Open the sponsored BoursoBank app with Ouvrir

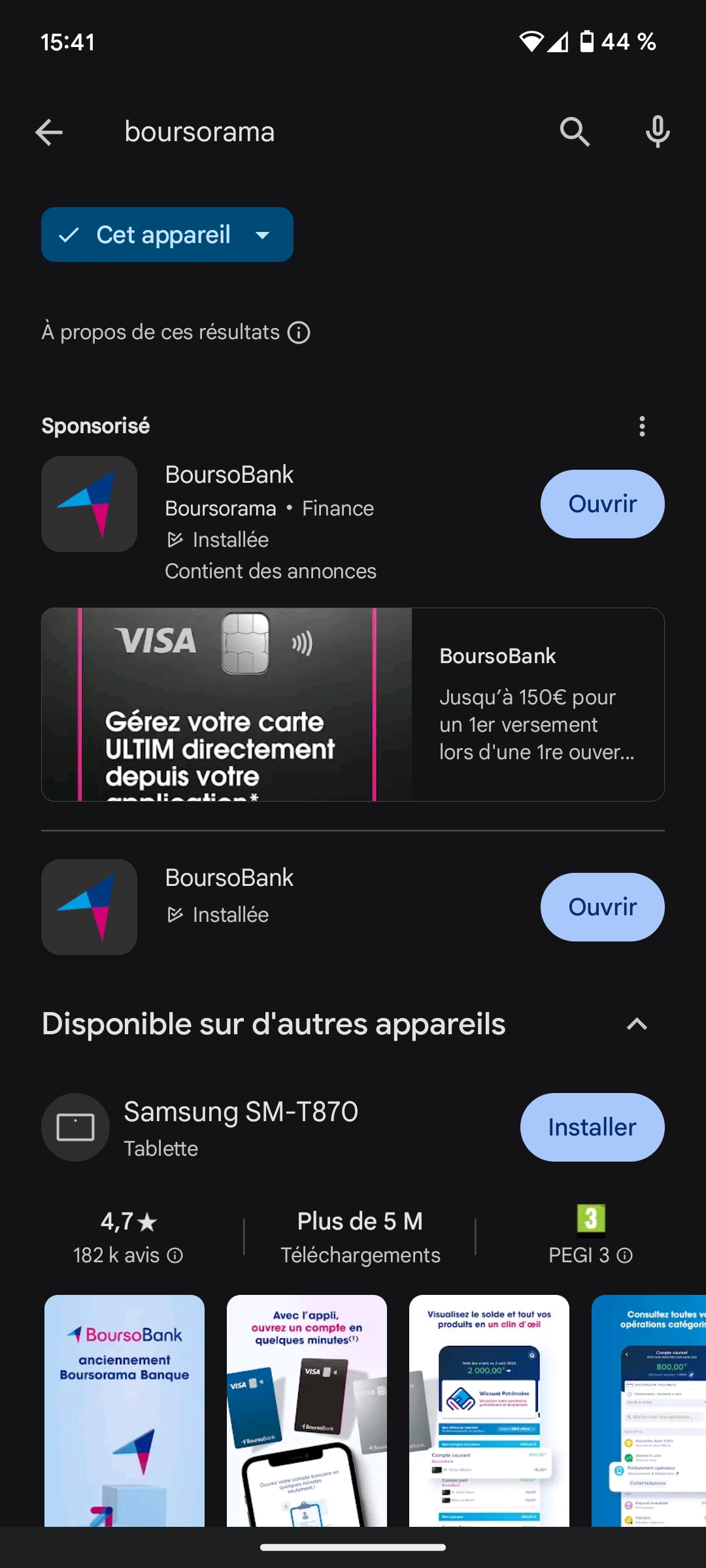602,504
